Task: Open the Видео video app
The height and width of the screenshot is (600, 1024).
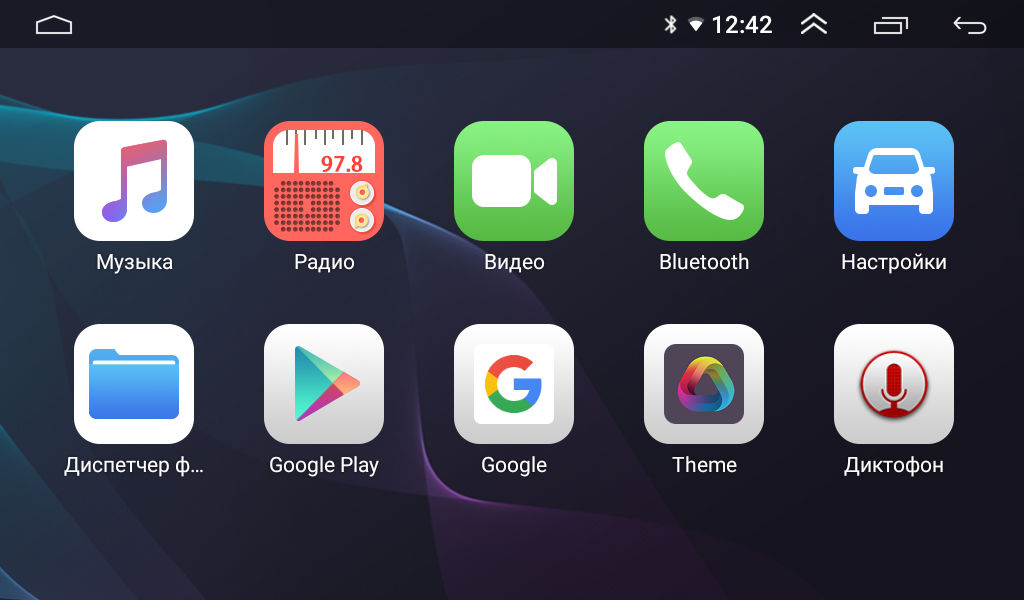Action: [514, 181]
